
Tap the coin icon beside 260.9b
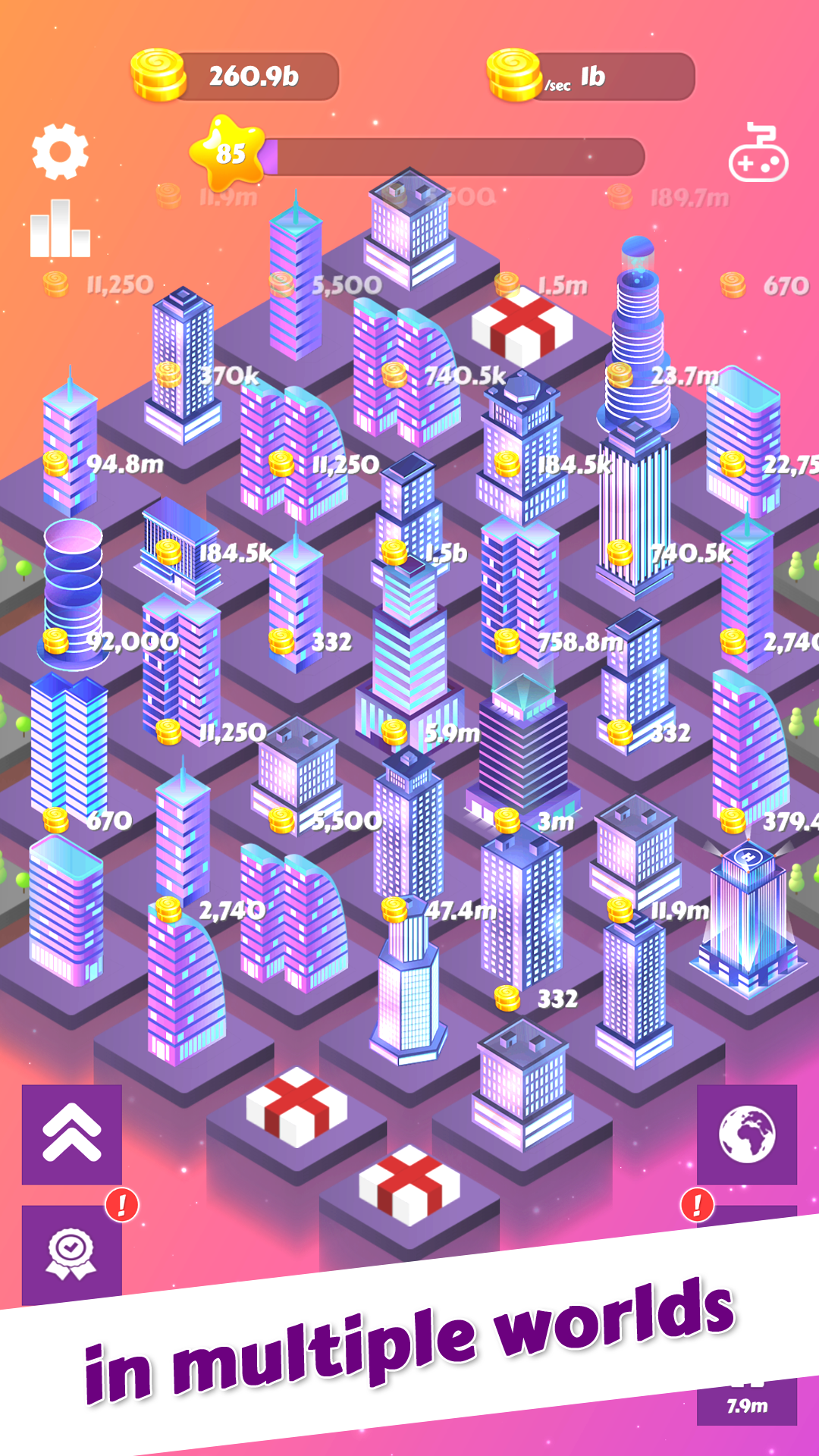157,75
